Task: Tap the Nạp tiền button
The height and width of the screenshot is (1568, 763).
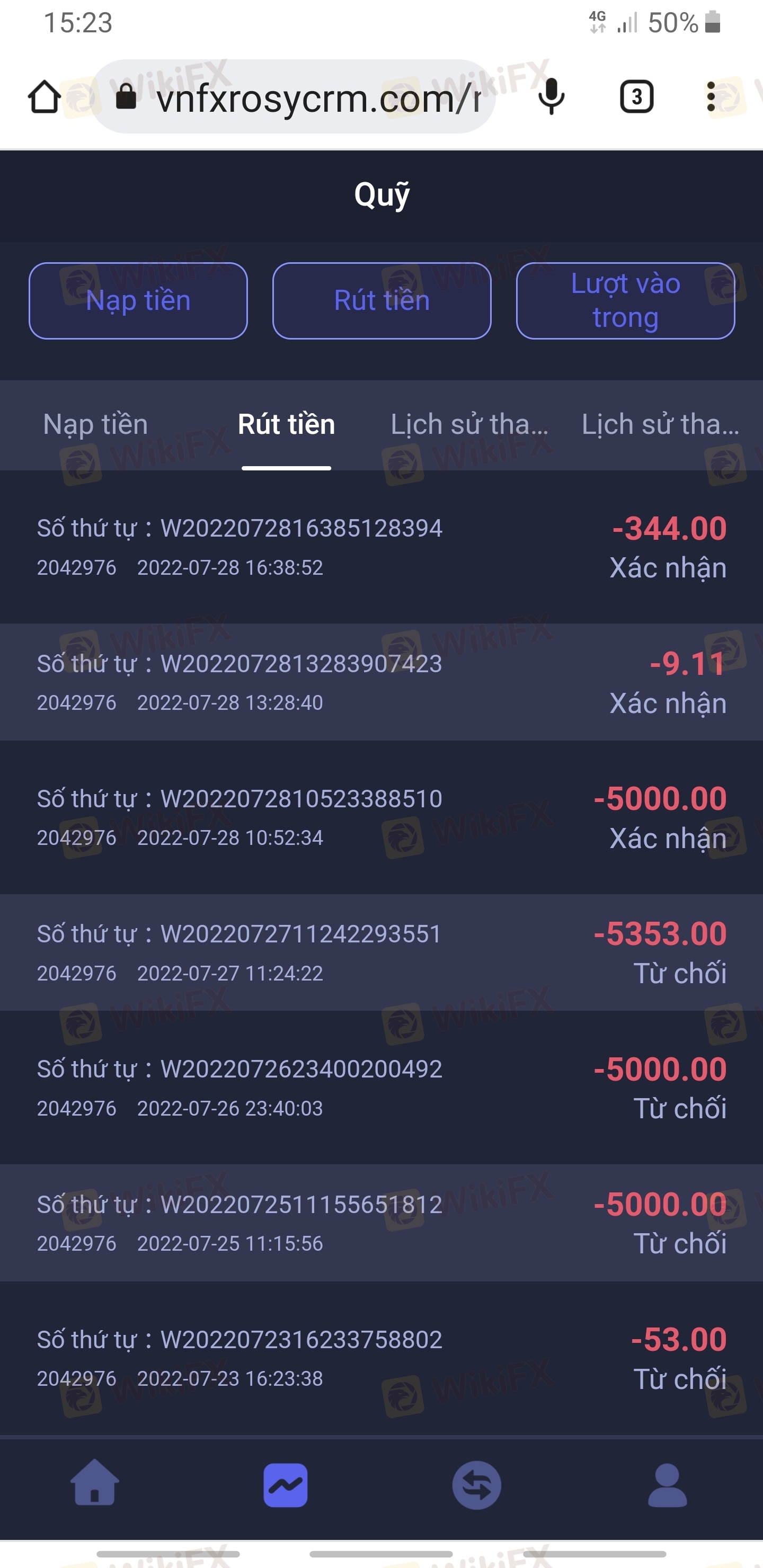Action: pyautogui.click(x=138, y=301)
